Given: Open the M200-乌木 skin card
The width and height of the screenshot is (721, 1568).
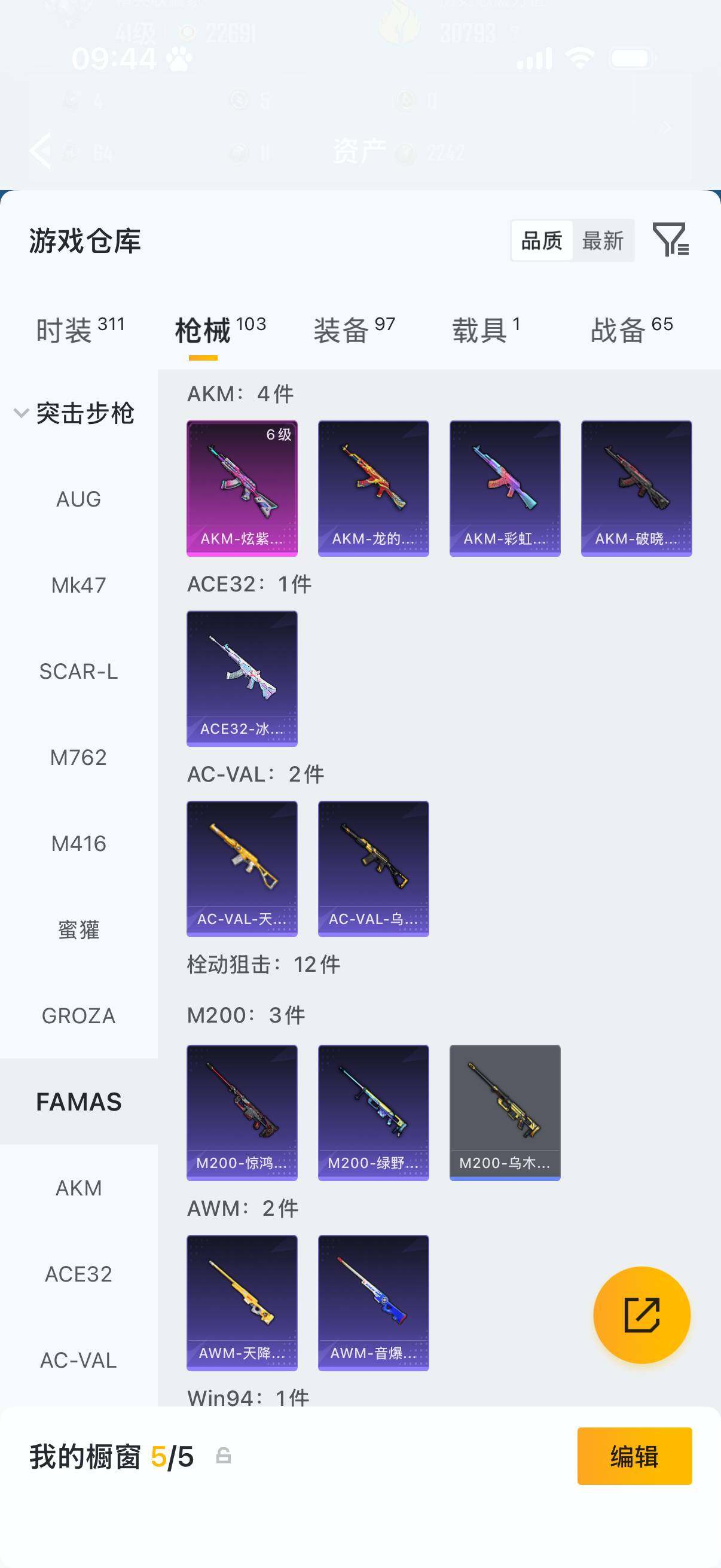Looking at the screenshot, I should point(505,1113).
